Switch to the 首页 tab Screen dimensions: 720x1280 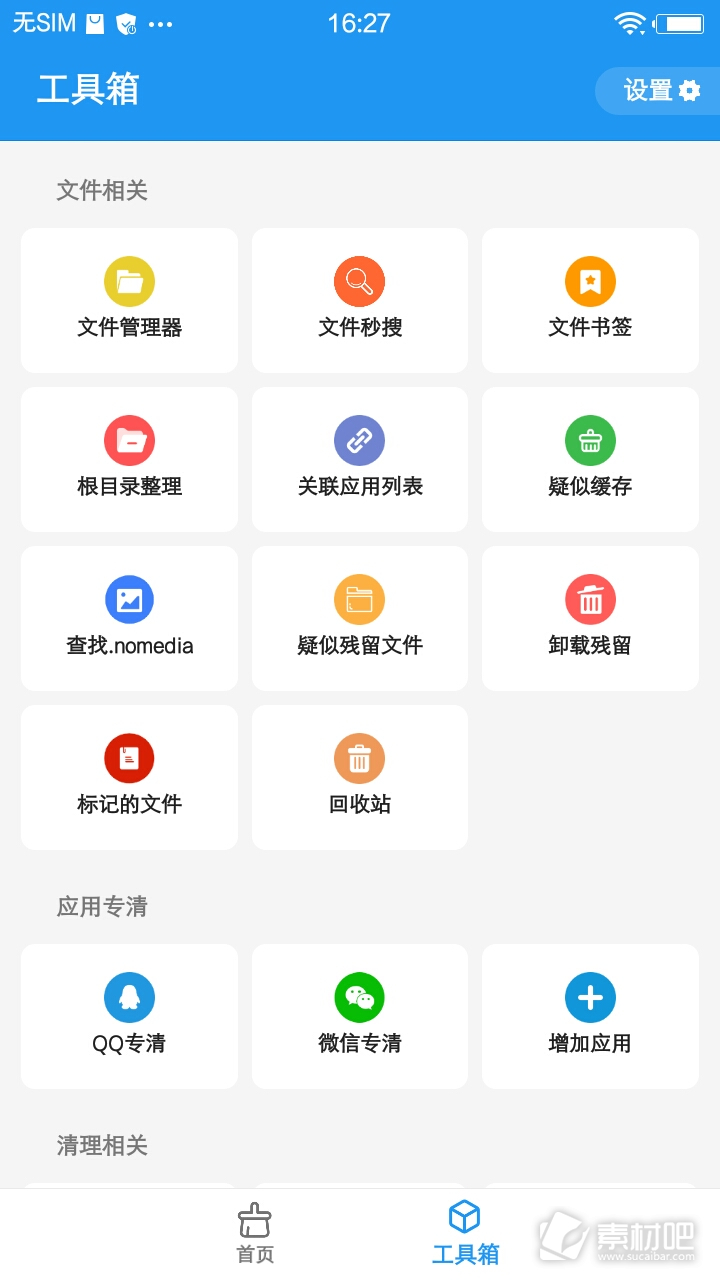[x=255, y=1234]
